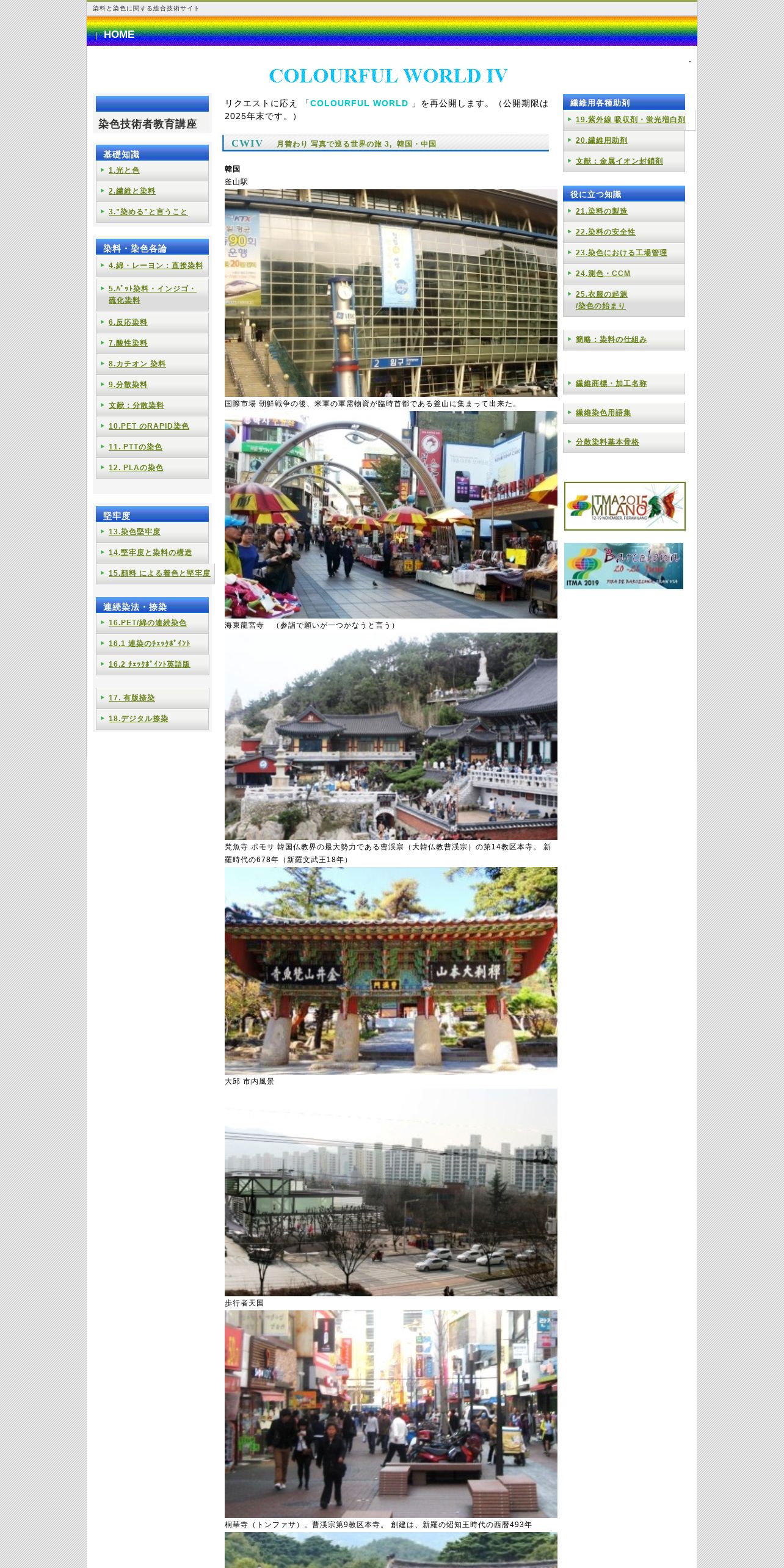Open the 1.光と色 link
Viewport: 784px width, 1568px height.
coord(124,170)
